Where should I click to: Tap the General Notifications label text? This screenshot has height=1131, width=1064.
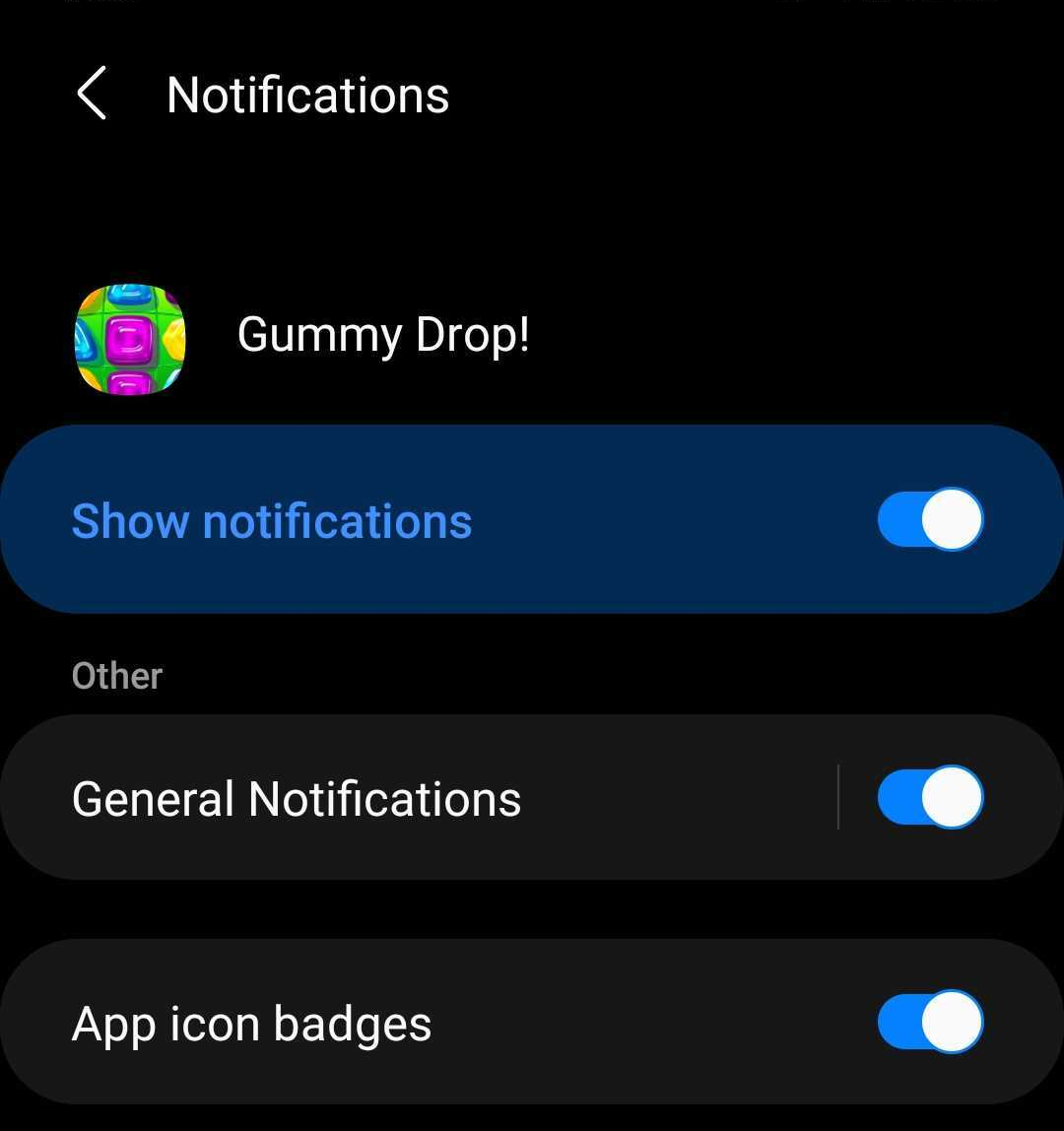pos(296,798)
